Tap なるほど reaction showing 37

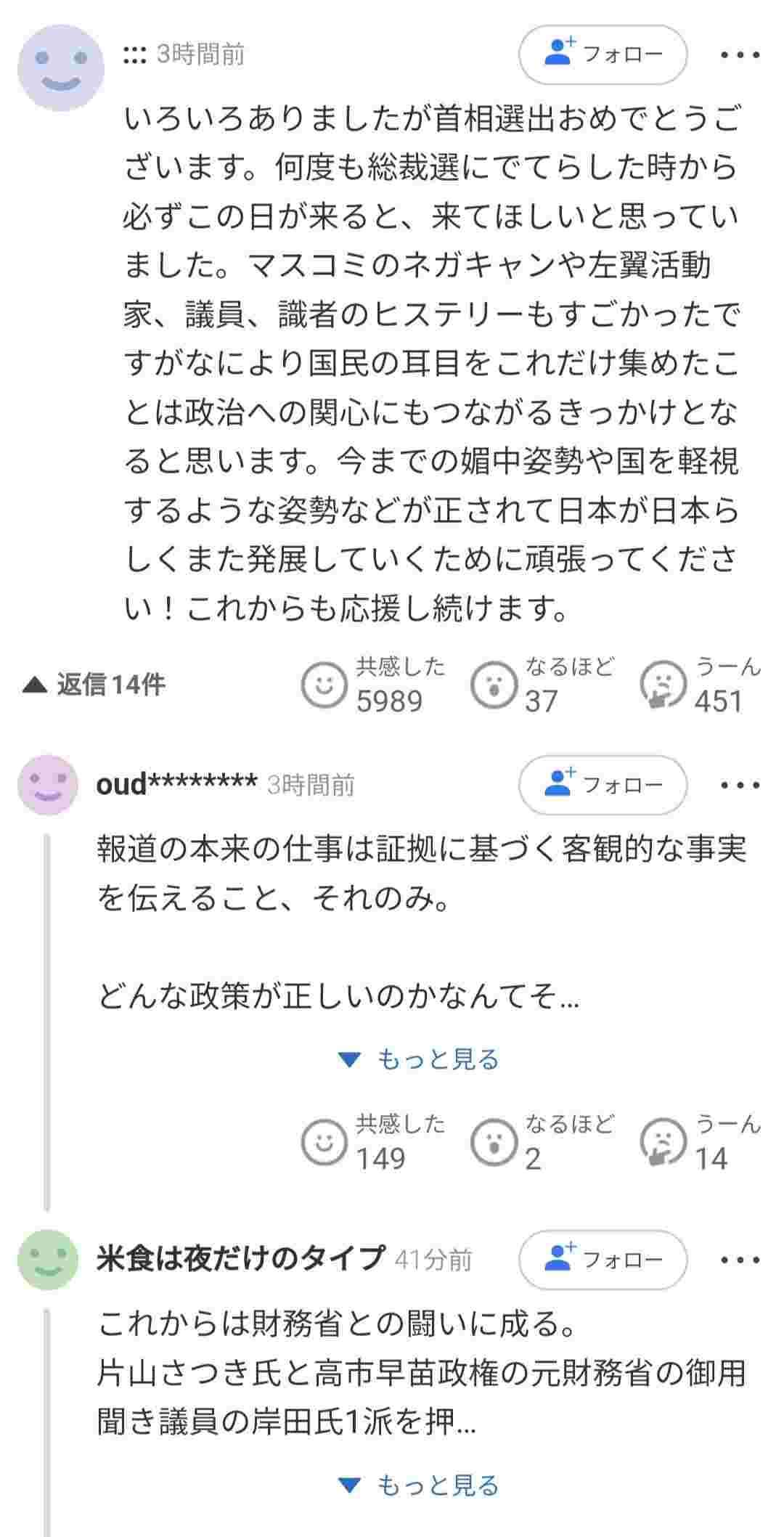coord(494,684)
